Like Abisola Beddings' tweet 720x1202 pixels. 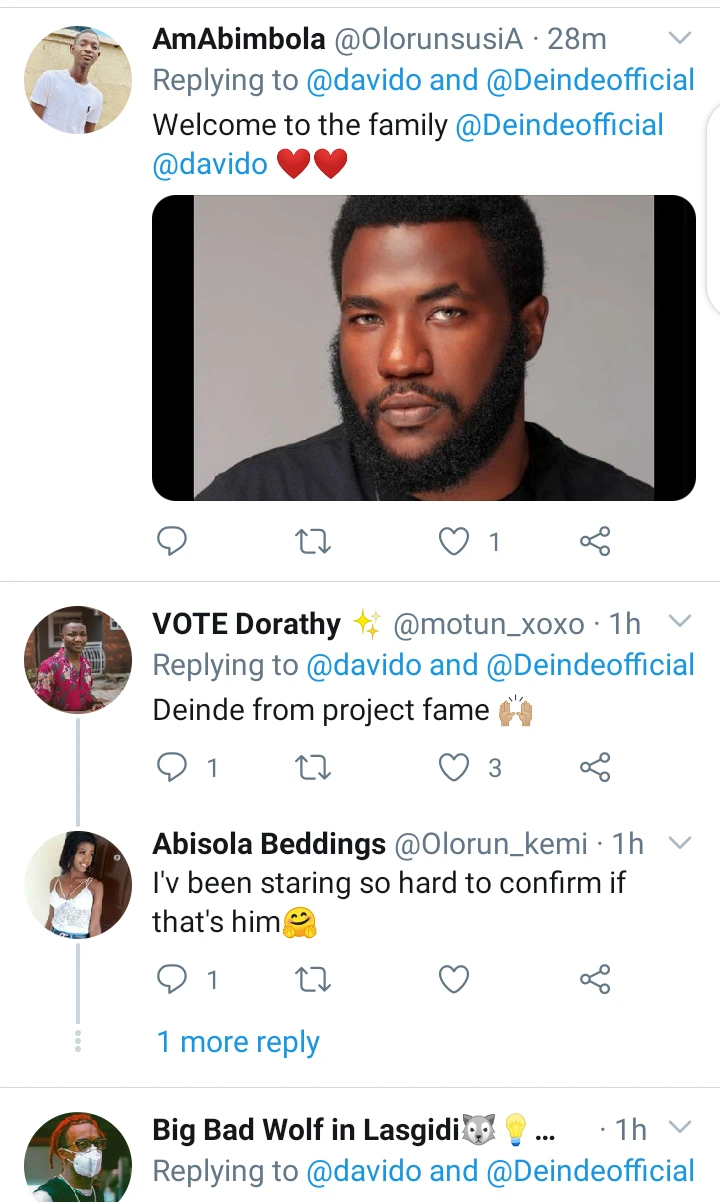coord(455,979)
